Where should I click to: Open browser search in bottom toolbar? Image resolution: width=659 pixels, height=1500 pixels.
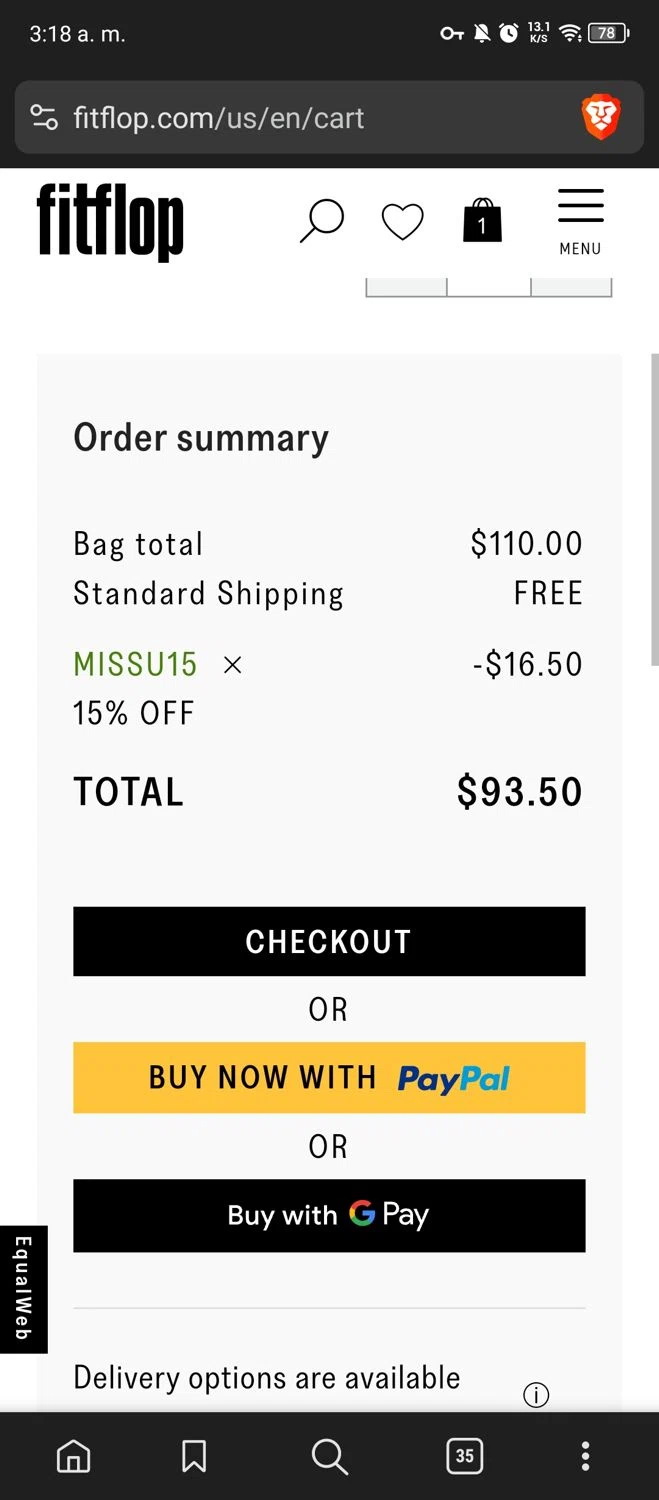(329, 1456)
